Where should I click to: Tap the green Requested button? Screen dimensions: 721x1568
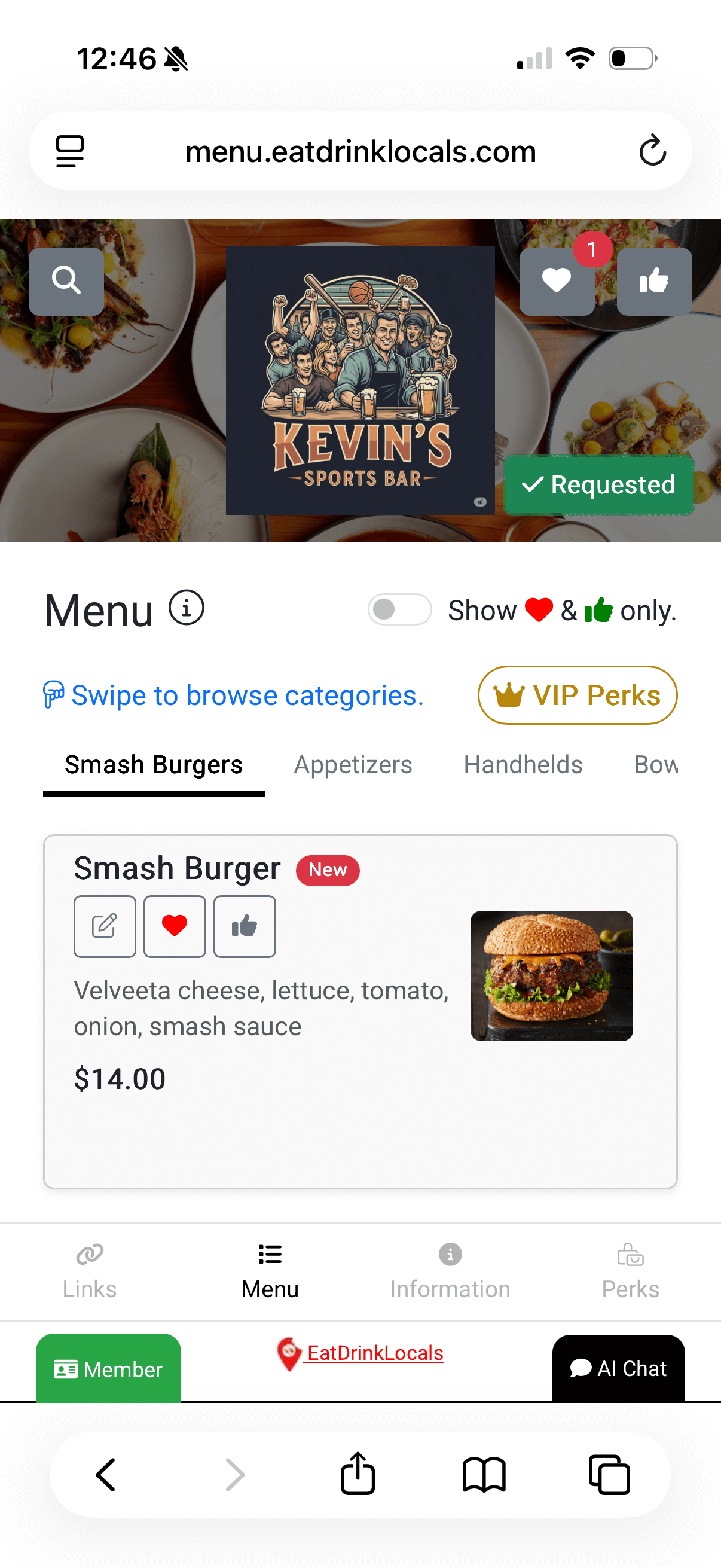point(598,485)
